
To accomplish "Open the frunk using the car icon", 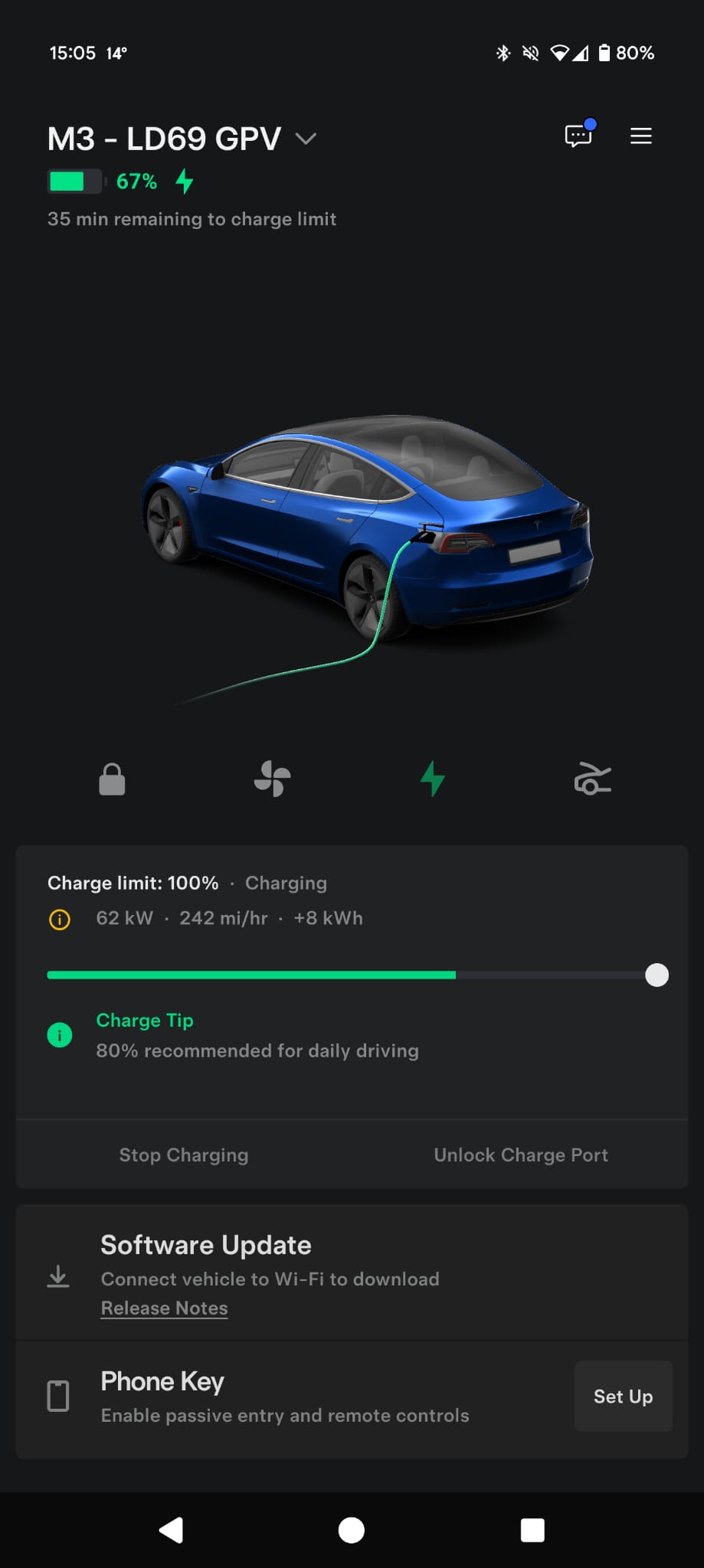I will 592,779.
